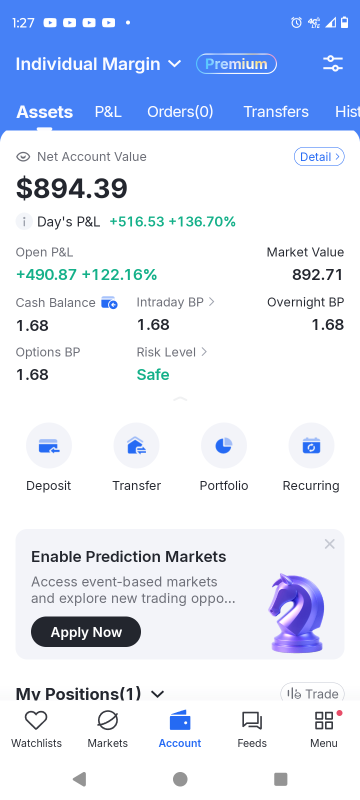Switch to the P&L tab
The height and width of the screenshot is (800, 360).
[x=108, y=112]
